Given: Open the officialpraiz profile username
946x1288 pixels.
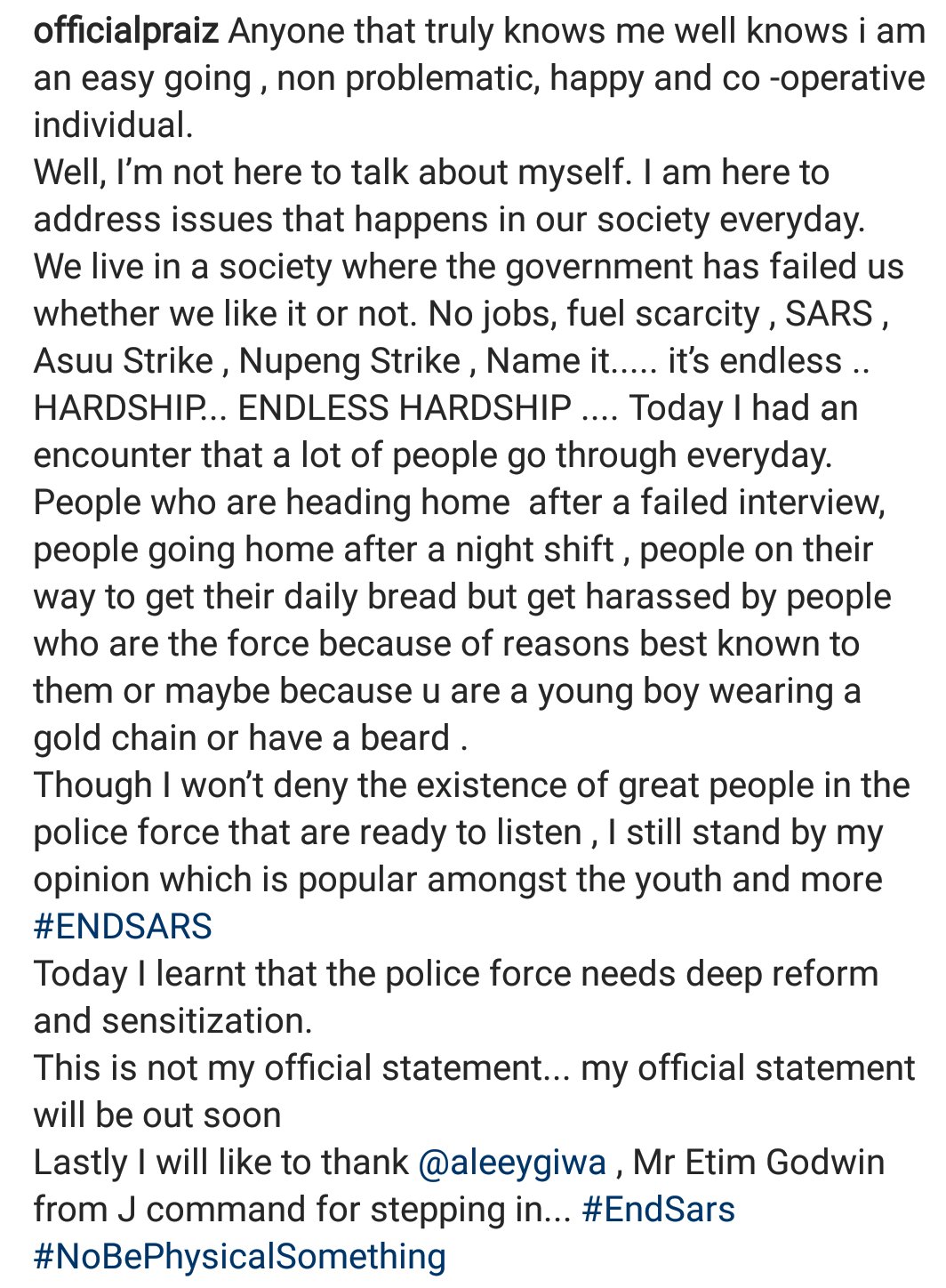Looking at the screenshot, I should pos(125,32).
